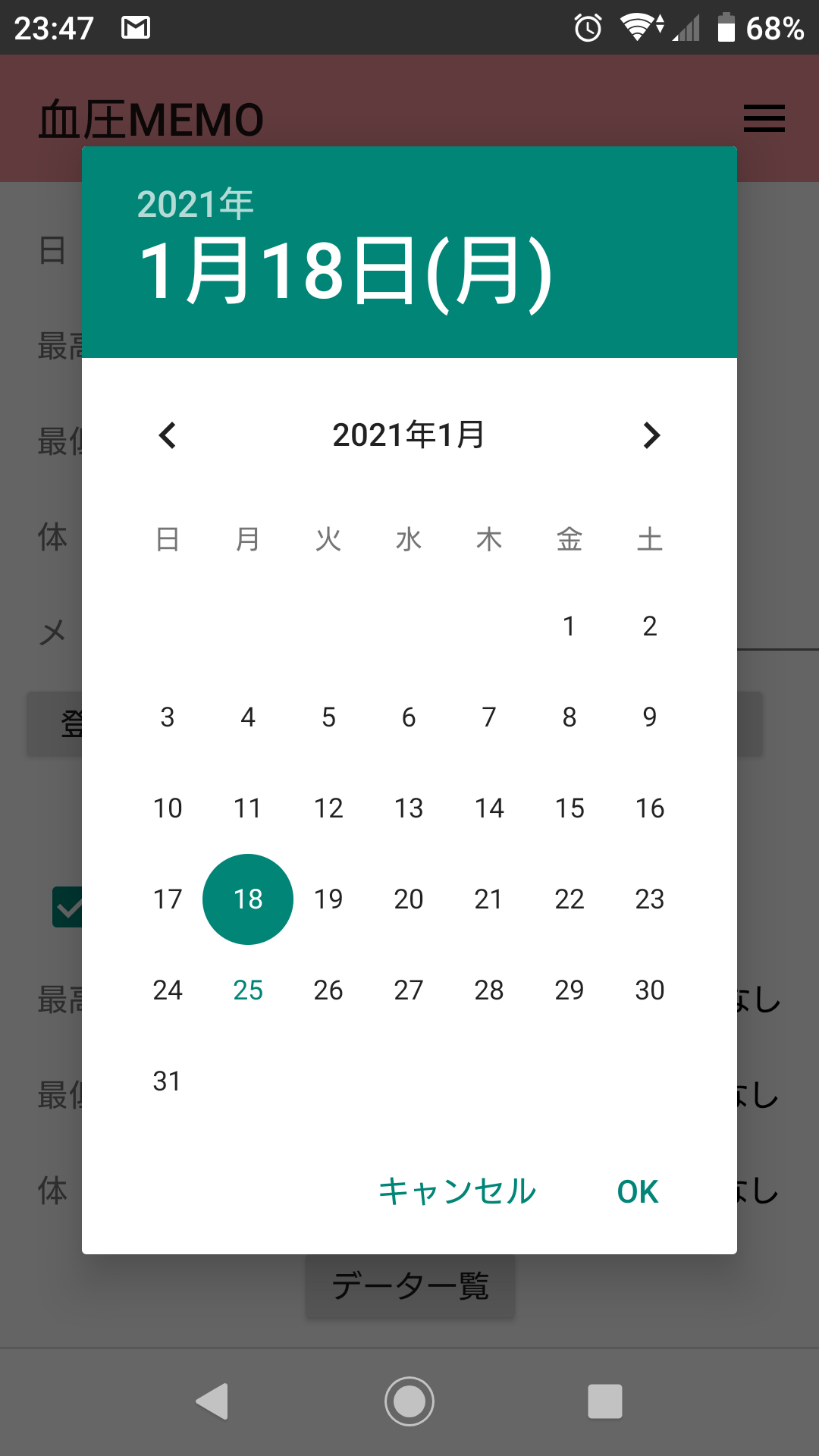Image resolution: width=819 pixels, height=1456 pixels.
Task: Choose January 30 in the calendar
Action: click(650, 990)
